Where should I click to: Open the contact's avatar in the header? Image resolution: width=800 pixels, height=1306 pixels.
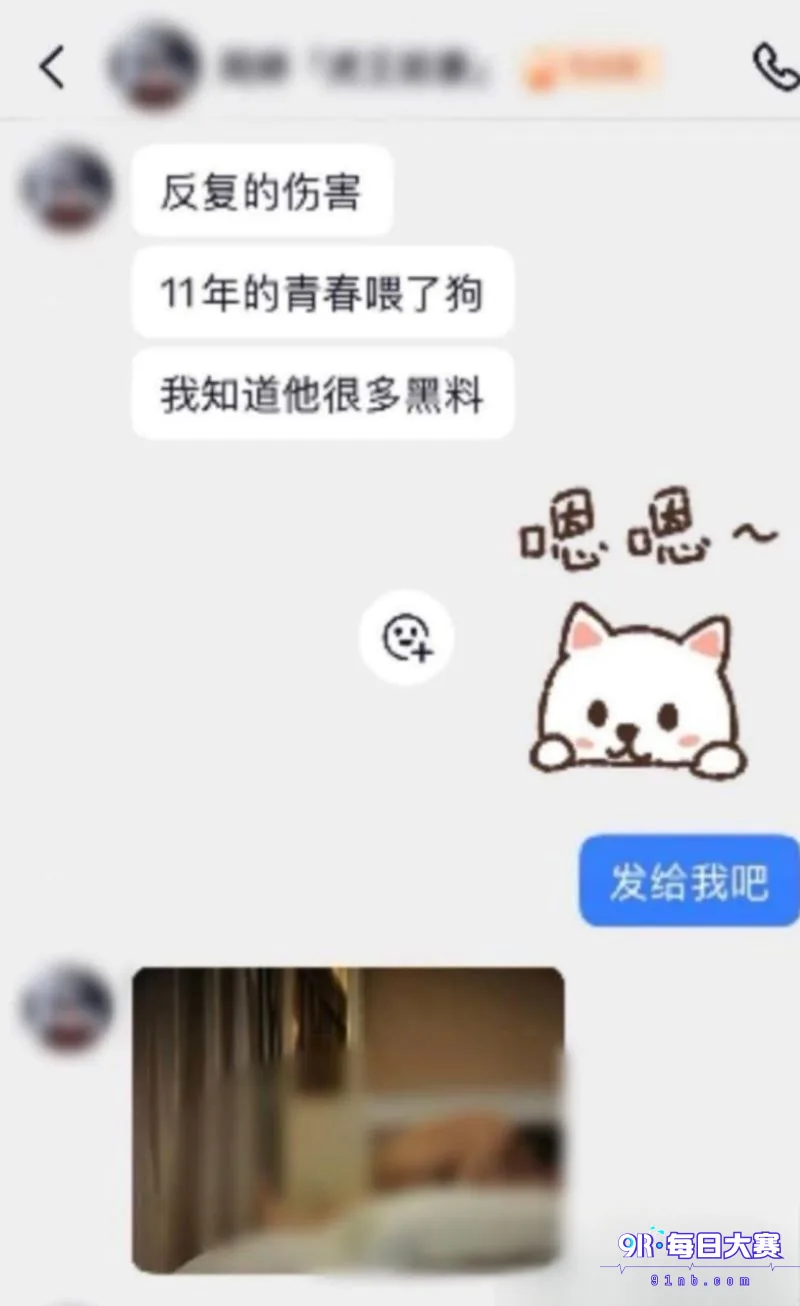click(153, 66)
